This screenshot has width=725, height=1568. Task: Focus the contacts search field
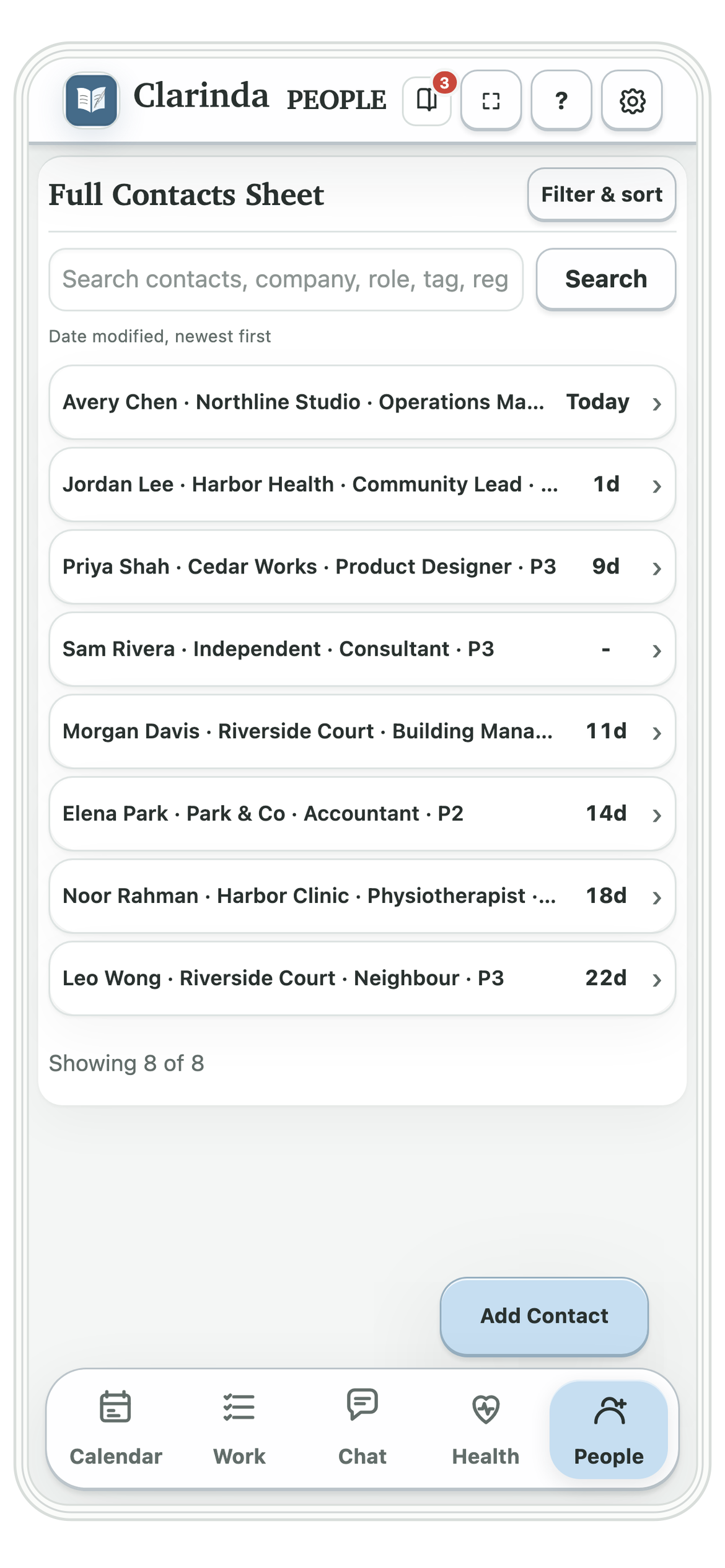point(286,279)
